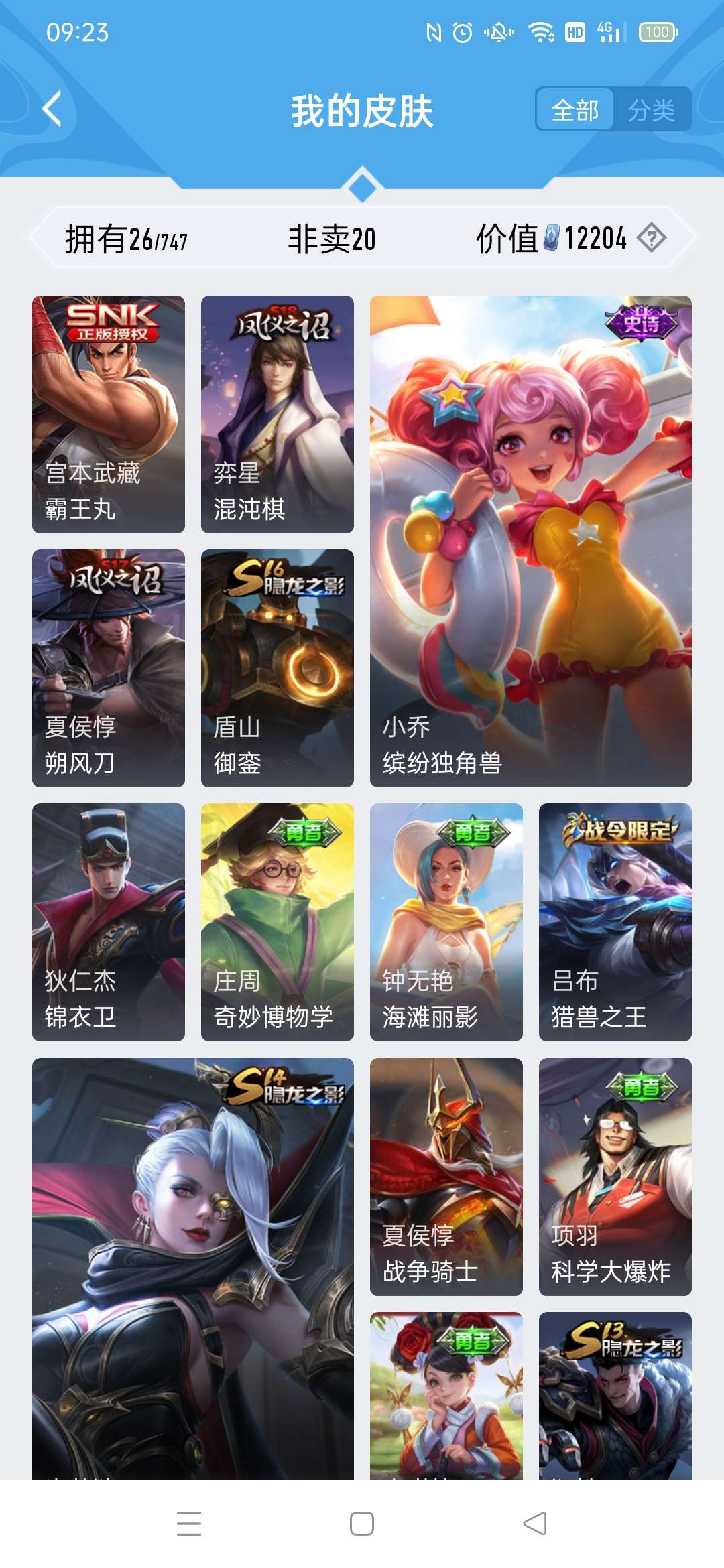Screen dimensions: 724x1568
Task: View the 夏侯惇 战争骑士 skin
Action: (x=446, y=1176)
